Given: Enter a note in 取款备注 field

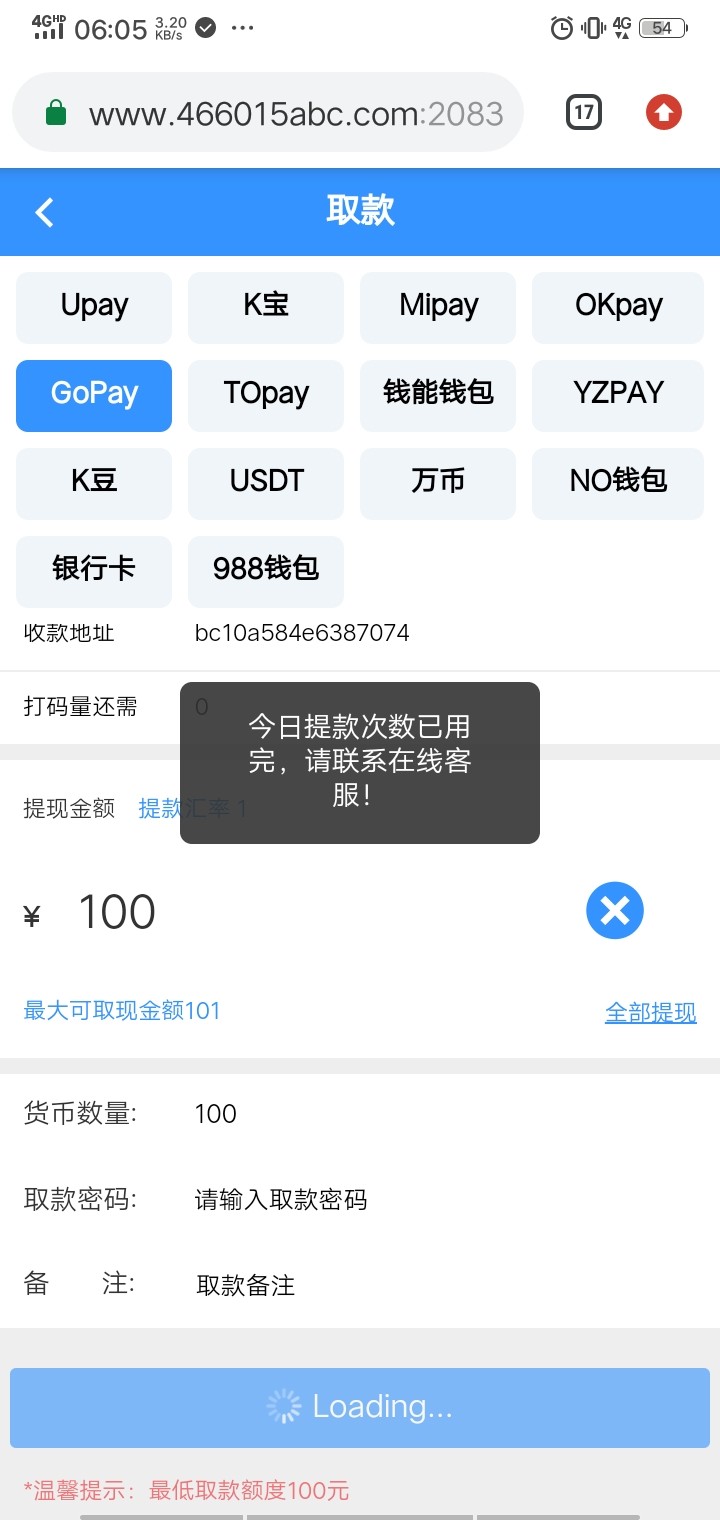Looking at the screenshot, I should [x=400, y=1285].
